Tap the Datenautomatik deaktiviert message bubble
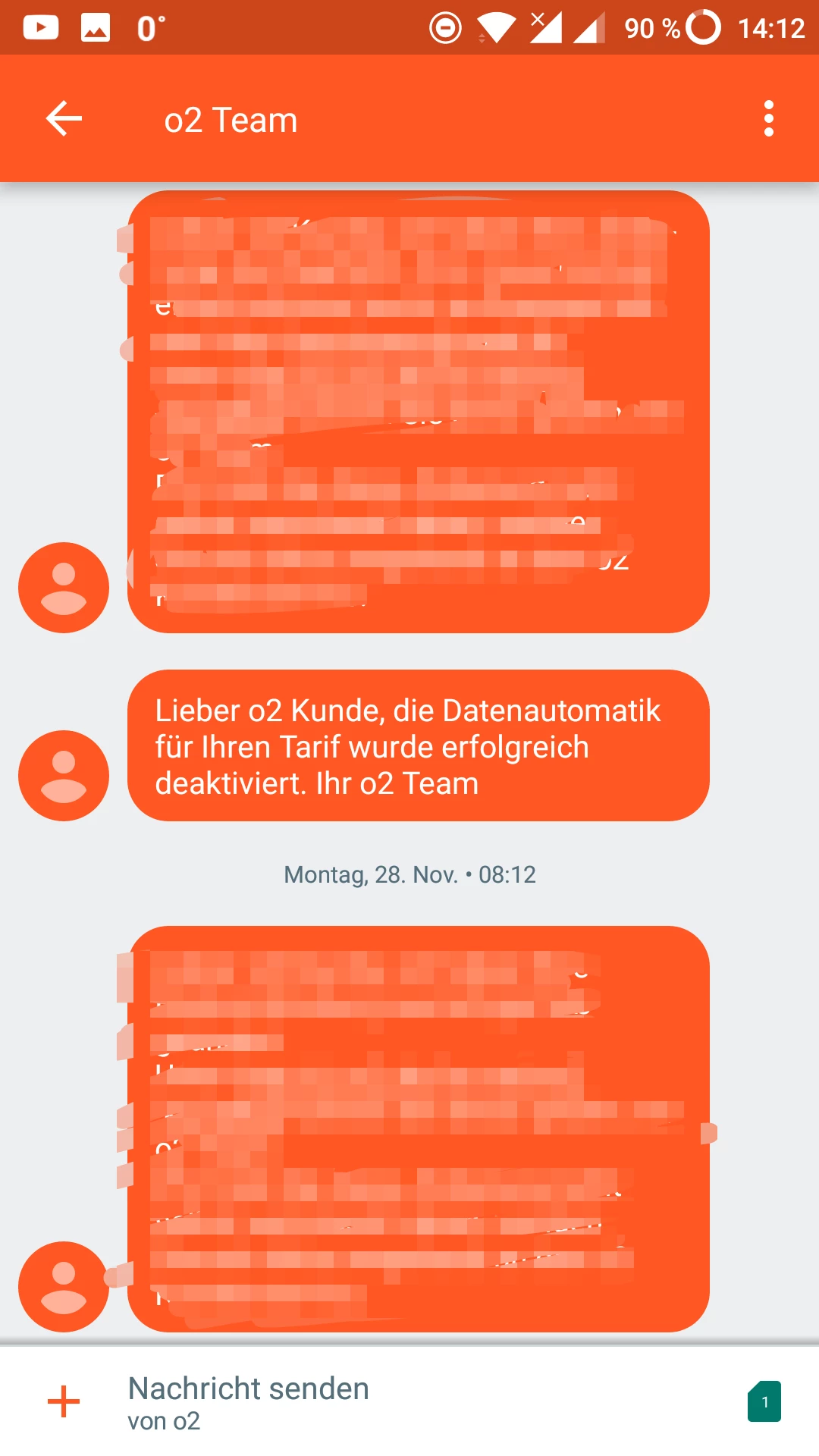This screenshot has height=1456, width=819. [x=418, y=745]
